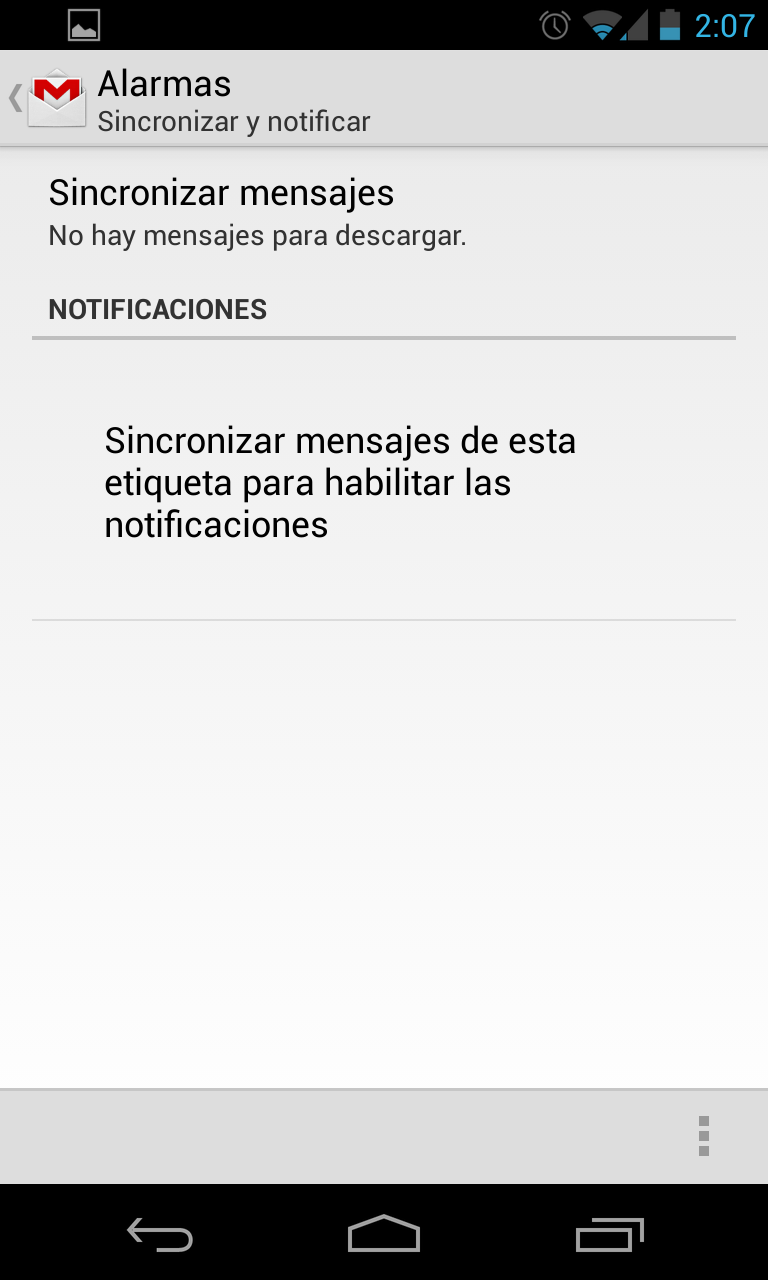Tap the system back button
768x1280 pixels.
(160, 1234)
